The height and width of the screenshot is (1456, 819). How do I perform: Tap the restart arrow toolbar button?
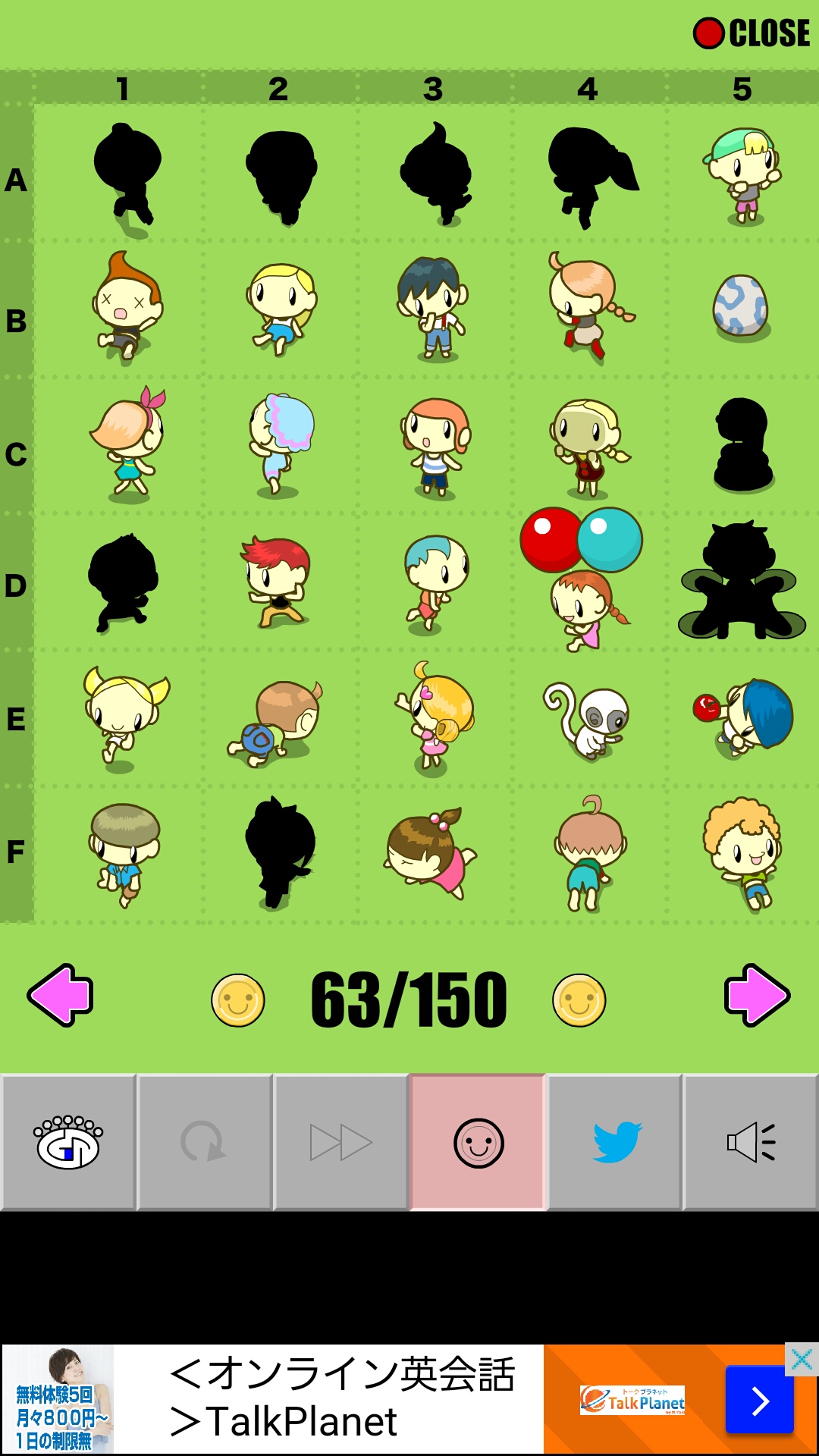coord(204,1142)
